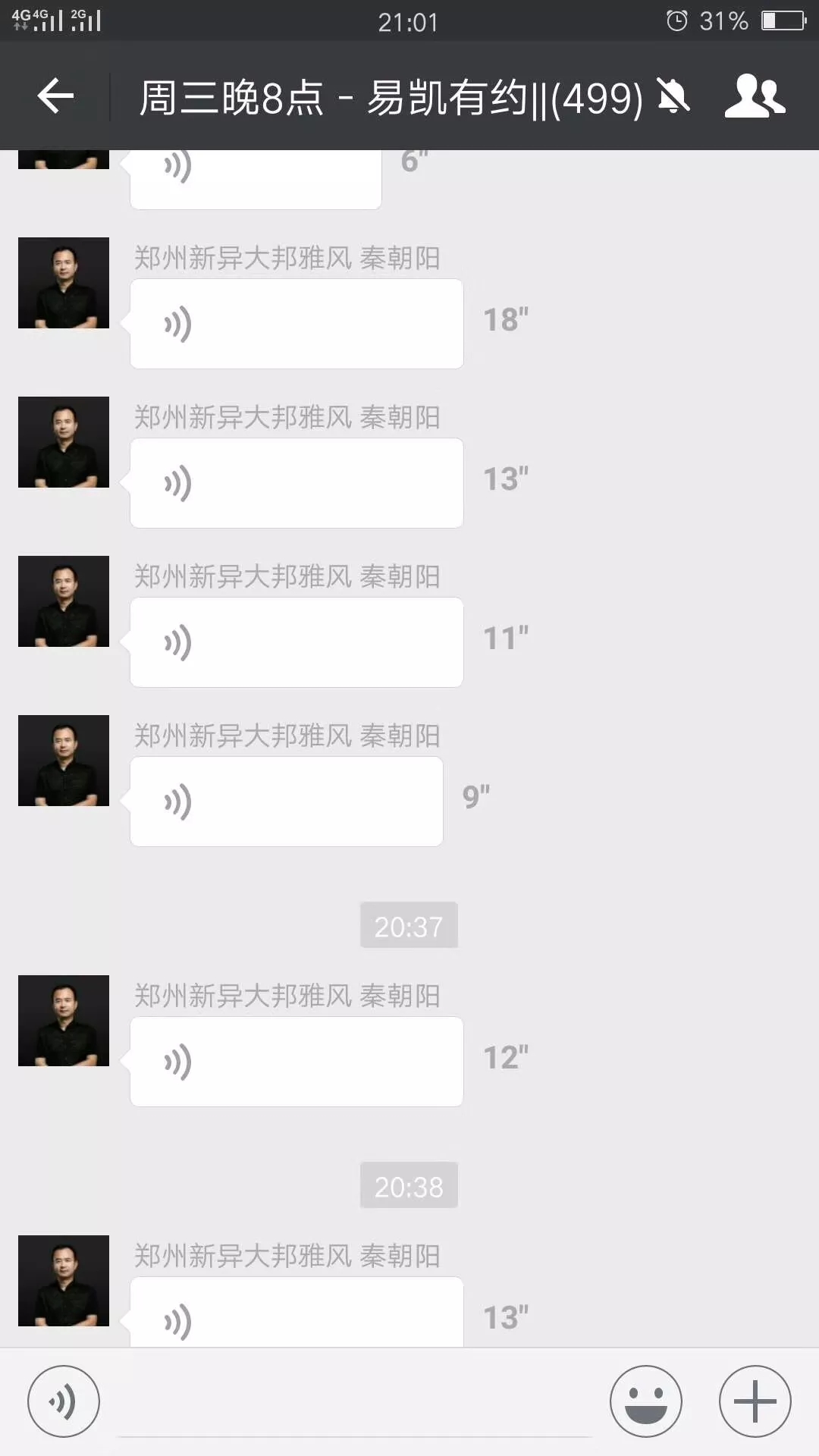The height and width of the screenshot is (1456, 819).
Task: Go back from the group chat
Action: pyautogui.click(x=55, y=96)
